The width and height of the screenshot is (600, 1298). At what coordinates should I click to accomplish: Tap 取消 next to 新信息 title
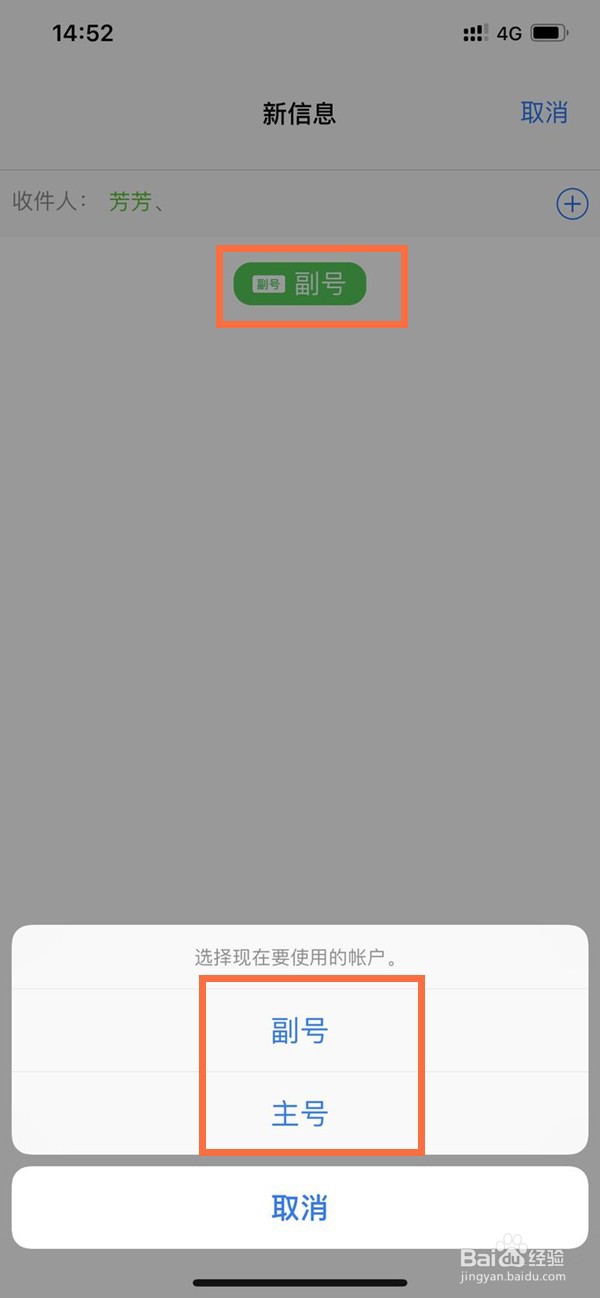pyautogui.click(x=544, y=113)
